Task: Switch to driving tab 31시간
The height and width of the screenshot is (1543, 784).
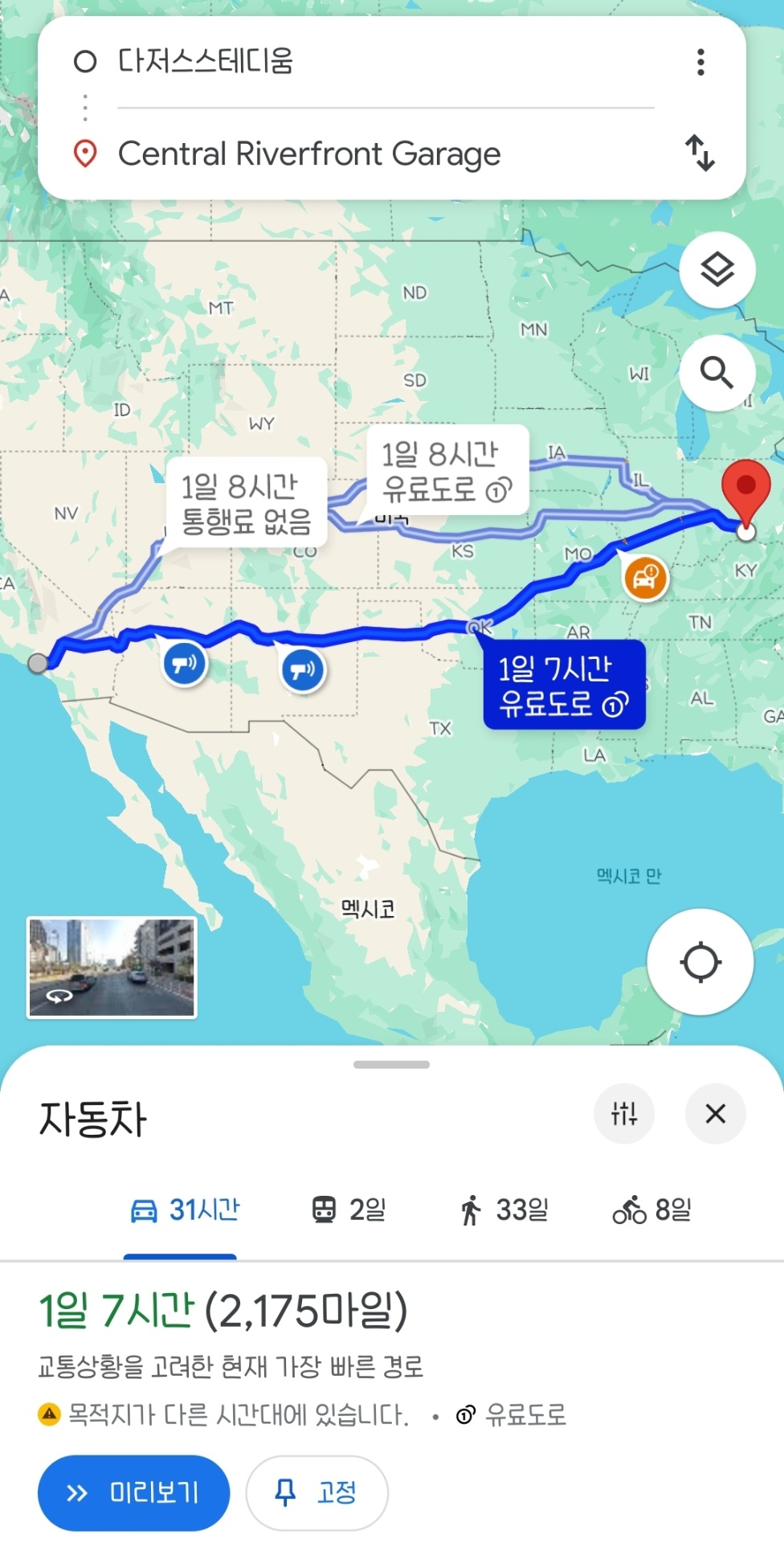Action: point(185,1209)
